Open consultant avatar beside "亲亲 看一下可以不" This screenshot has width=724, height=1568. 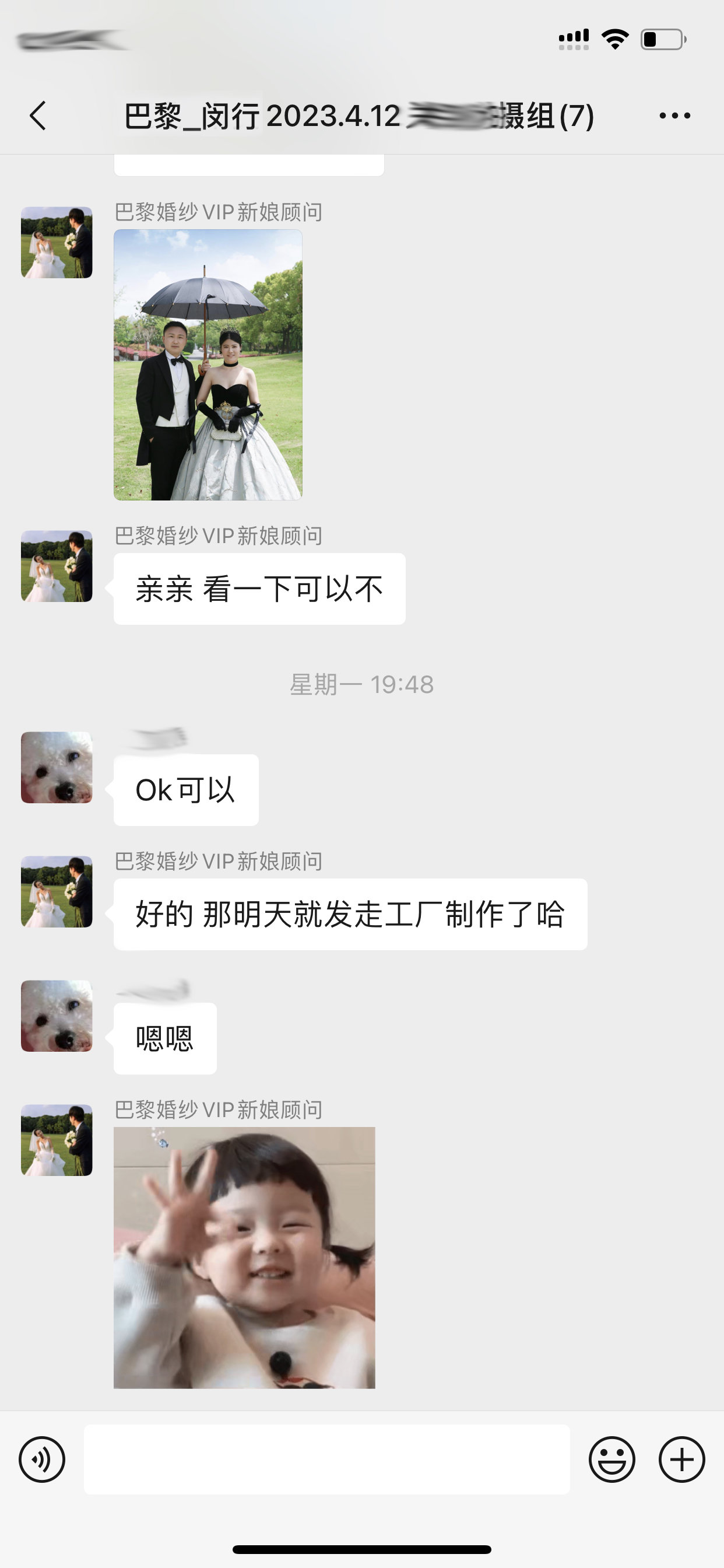(x=57, y=566)
